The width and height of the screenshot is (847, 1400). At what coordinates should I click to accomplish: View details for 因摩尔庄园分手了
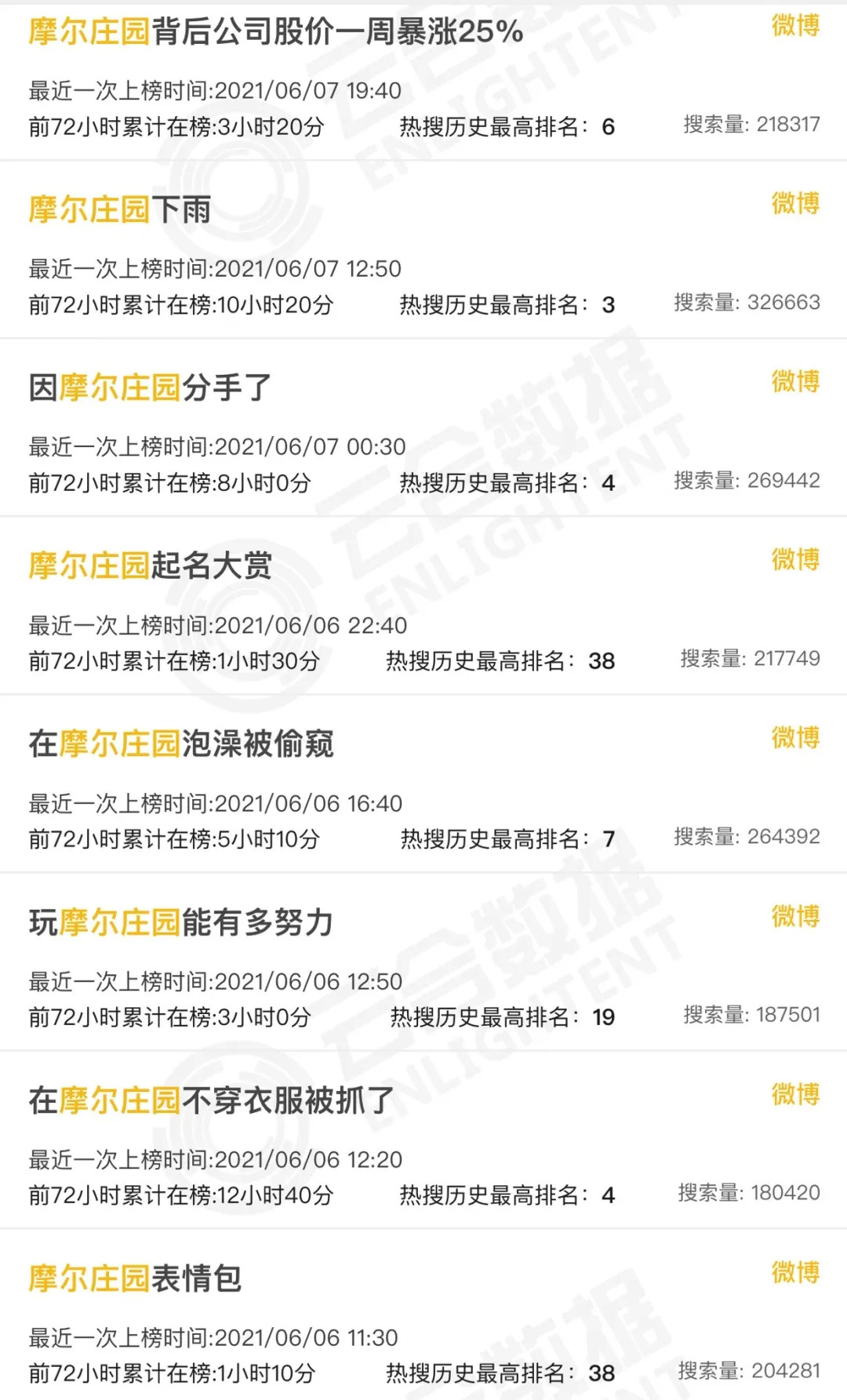(150, 387)
